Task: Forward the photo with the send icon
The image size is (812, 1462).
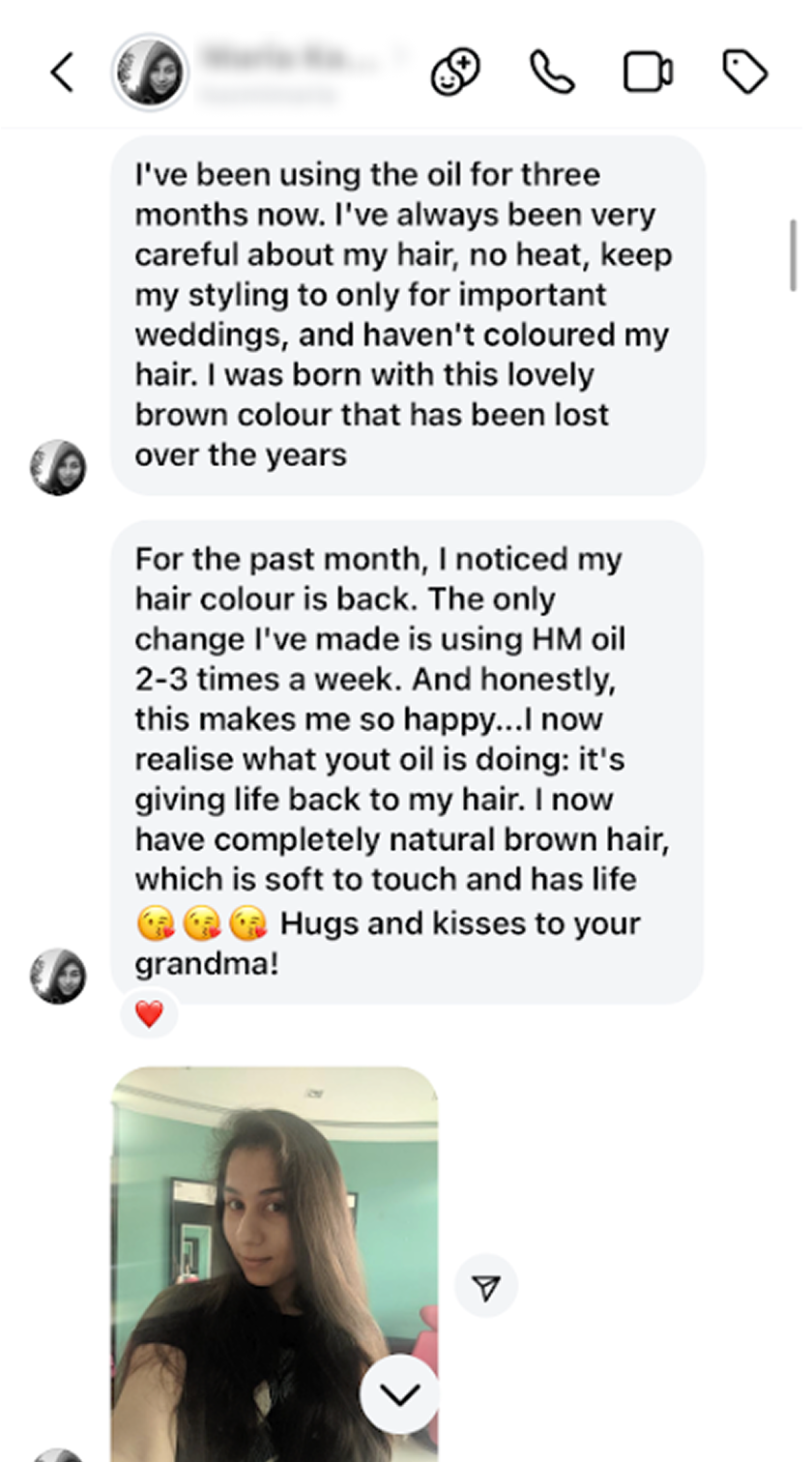Action: pos(486,1286)
